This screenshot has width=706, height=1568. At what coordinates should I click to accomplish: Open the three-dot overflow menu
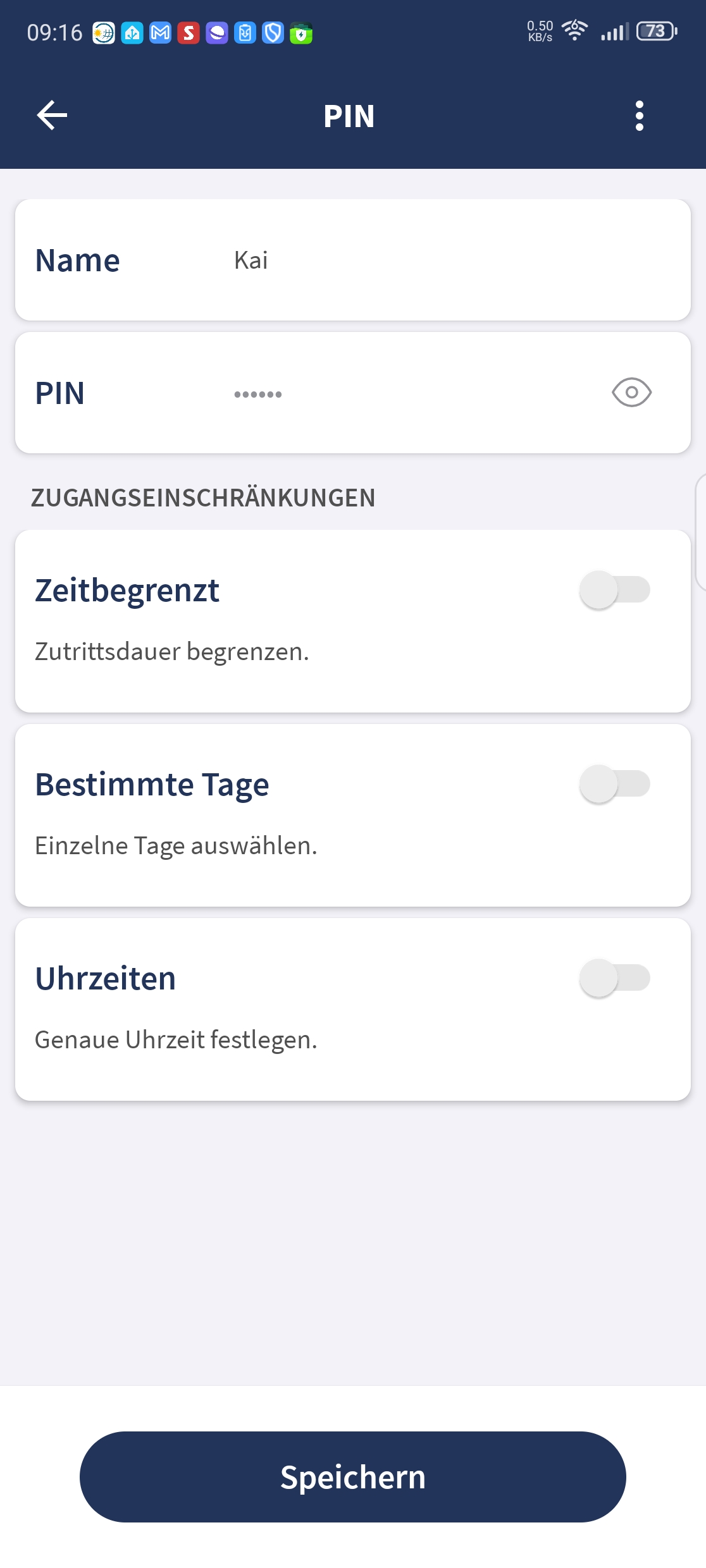pos(640,116)
